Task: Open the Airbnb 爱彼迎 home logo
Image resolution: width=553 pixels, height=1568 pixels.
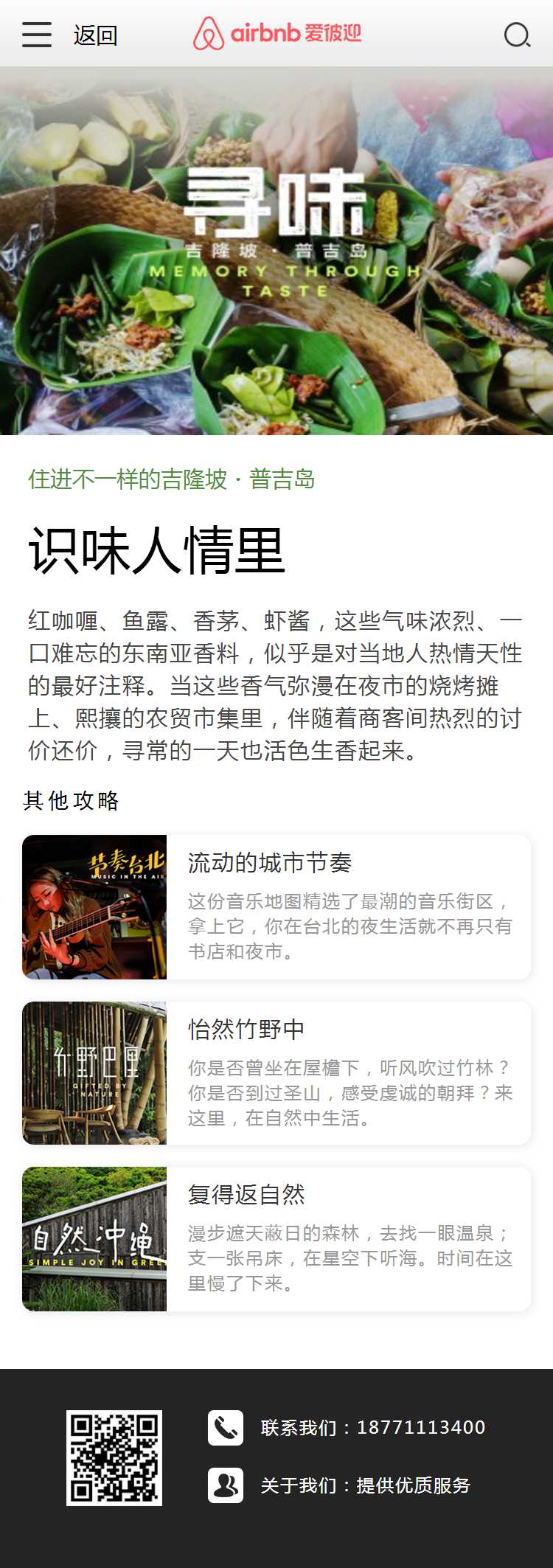Action: click(x=277, y=33)
